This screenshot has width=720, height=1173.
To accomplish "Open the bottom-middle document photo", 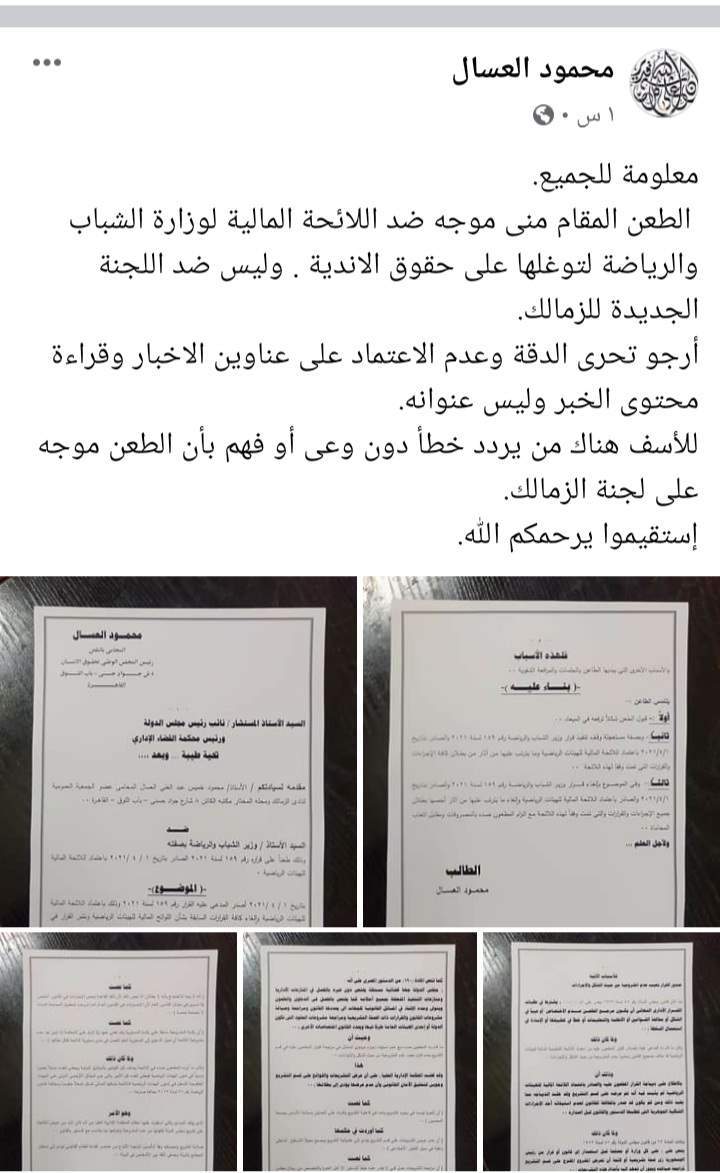I will (359, 1052).
